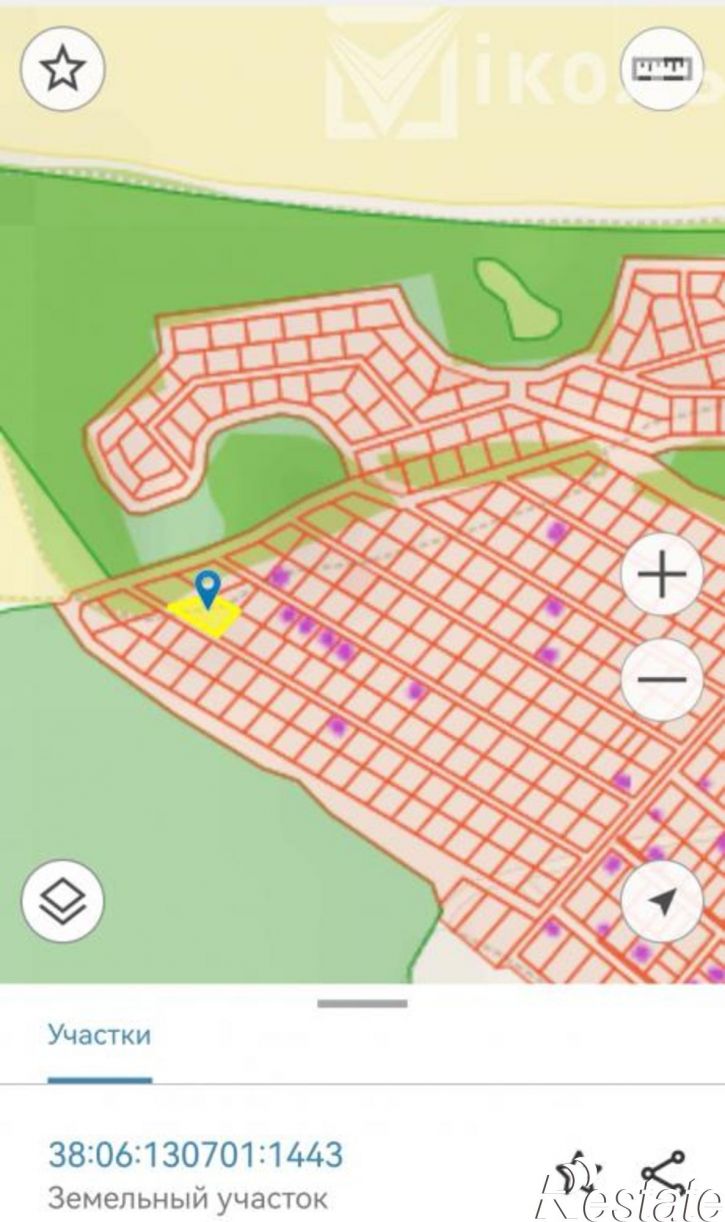
Task: Tap the favorites star at the map's top
Action: coord(63,69)
